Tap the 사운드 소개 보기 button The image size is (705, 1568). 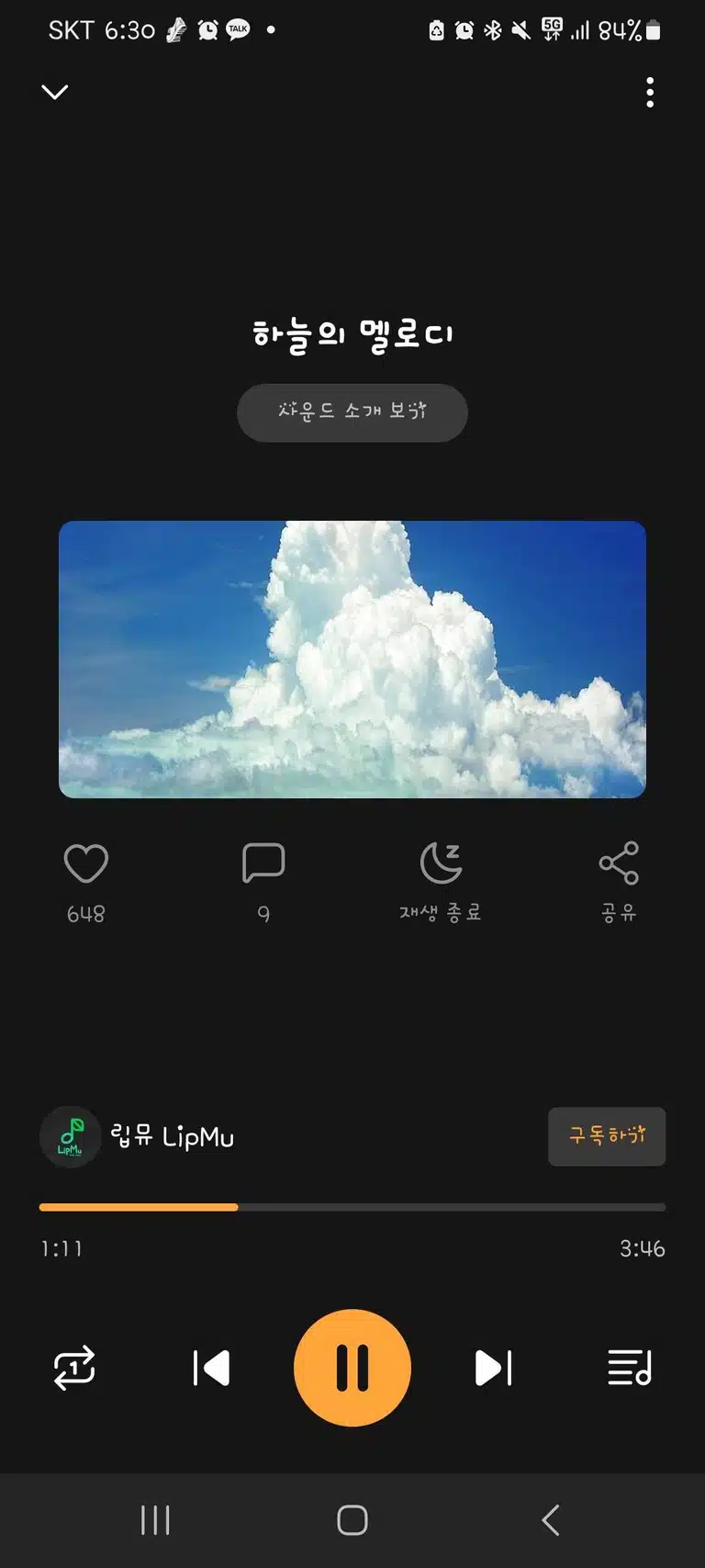click(x=352, y=412)
